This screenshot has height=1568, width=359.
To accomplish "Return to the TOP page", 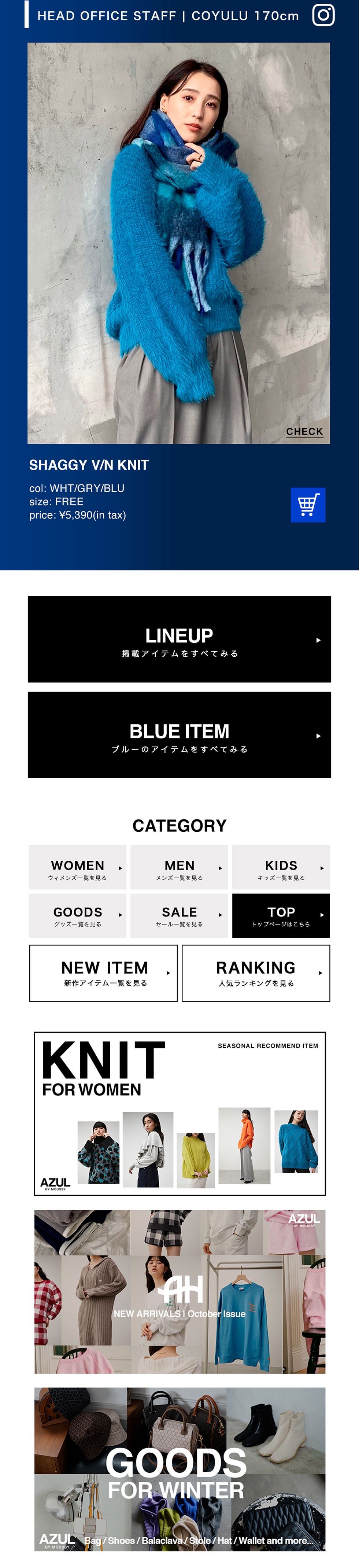I will (281, 915).
